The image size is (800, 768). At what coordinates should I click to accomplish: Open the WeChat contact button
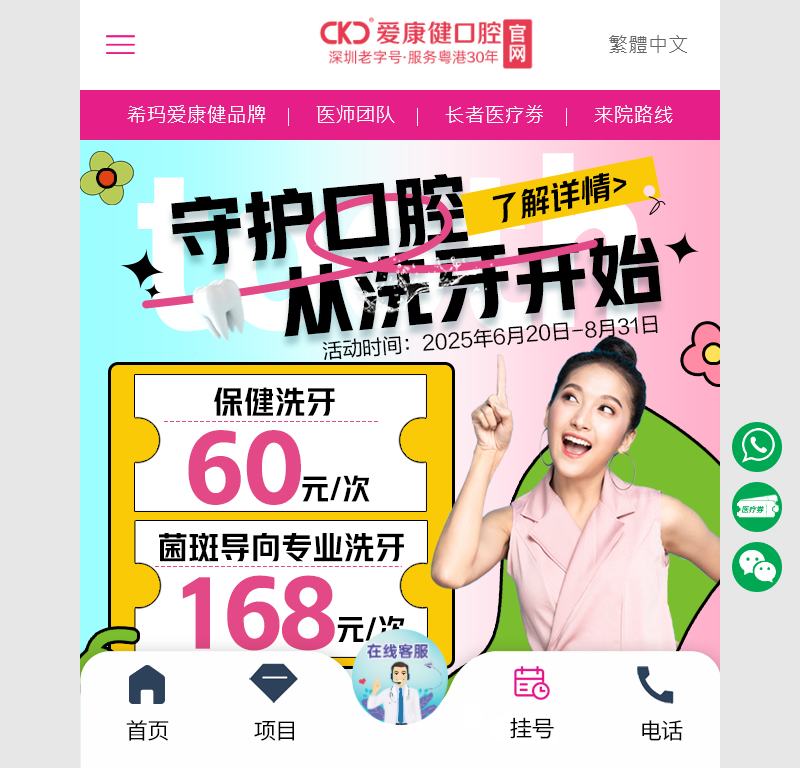click(x=757, y=567)
